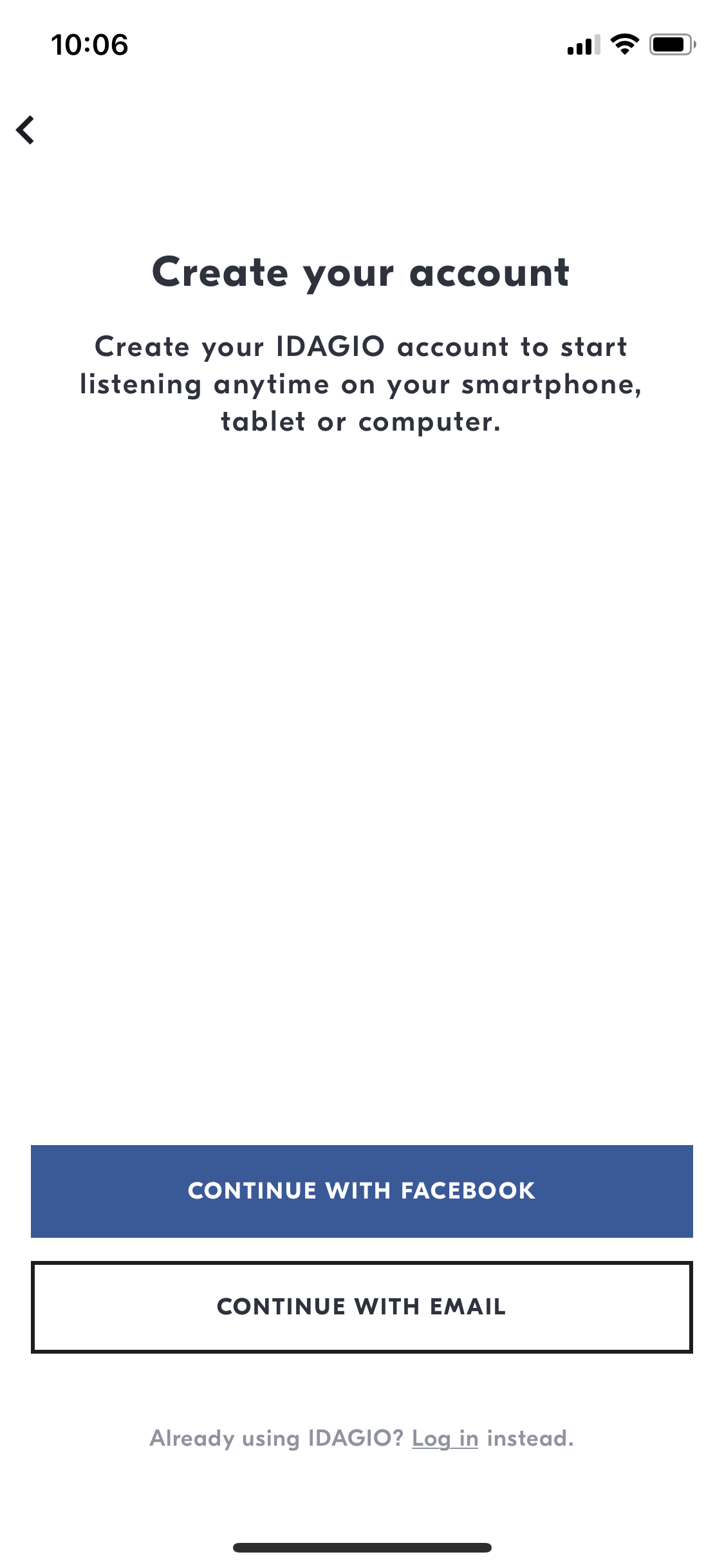Go back using the top-left arrow
724x1568 pixels.
25,130
